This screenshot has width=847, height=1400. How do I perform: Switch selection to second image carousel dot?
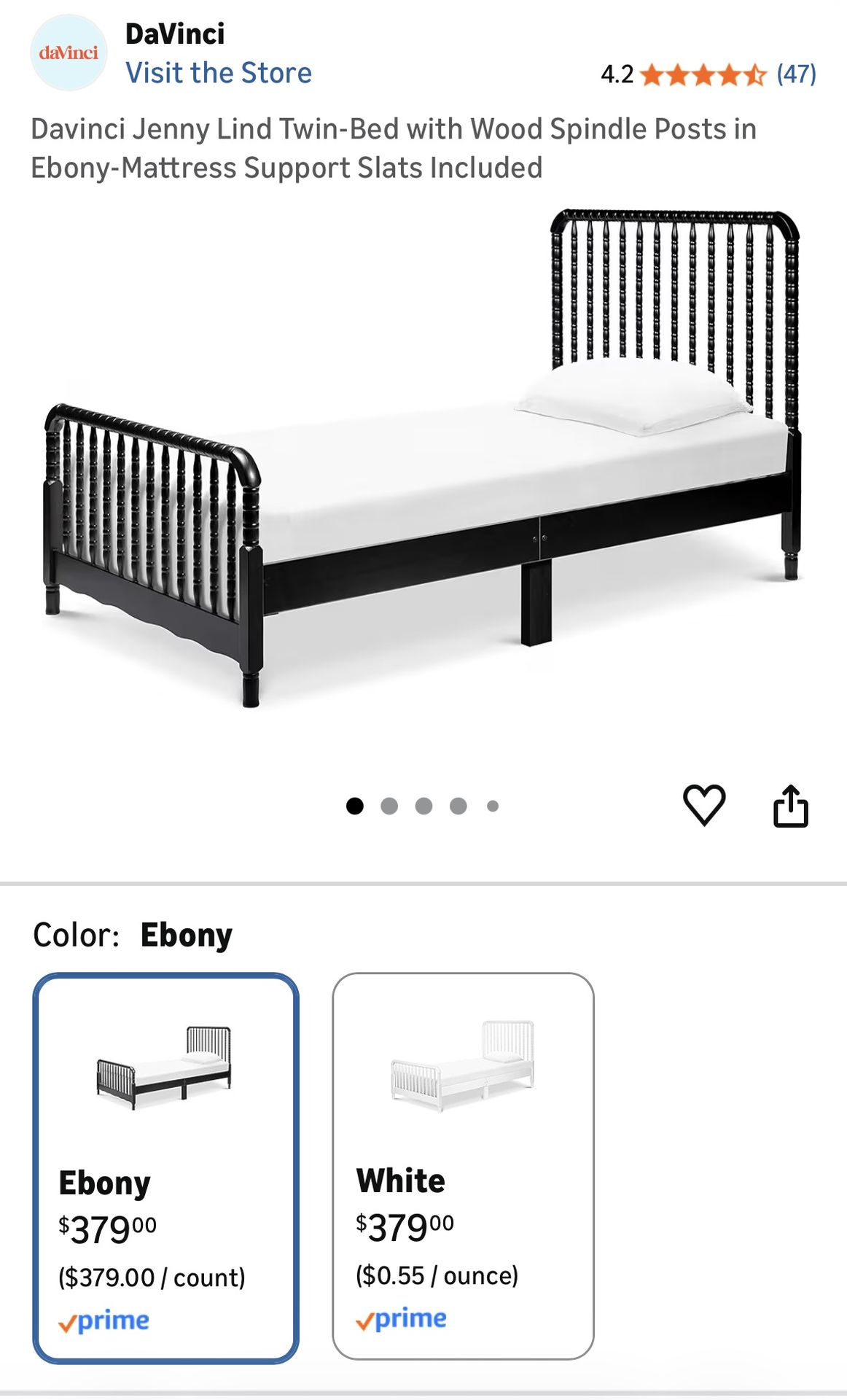click(390, 805)
